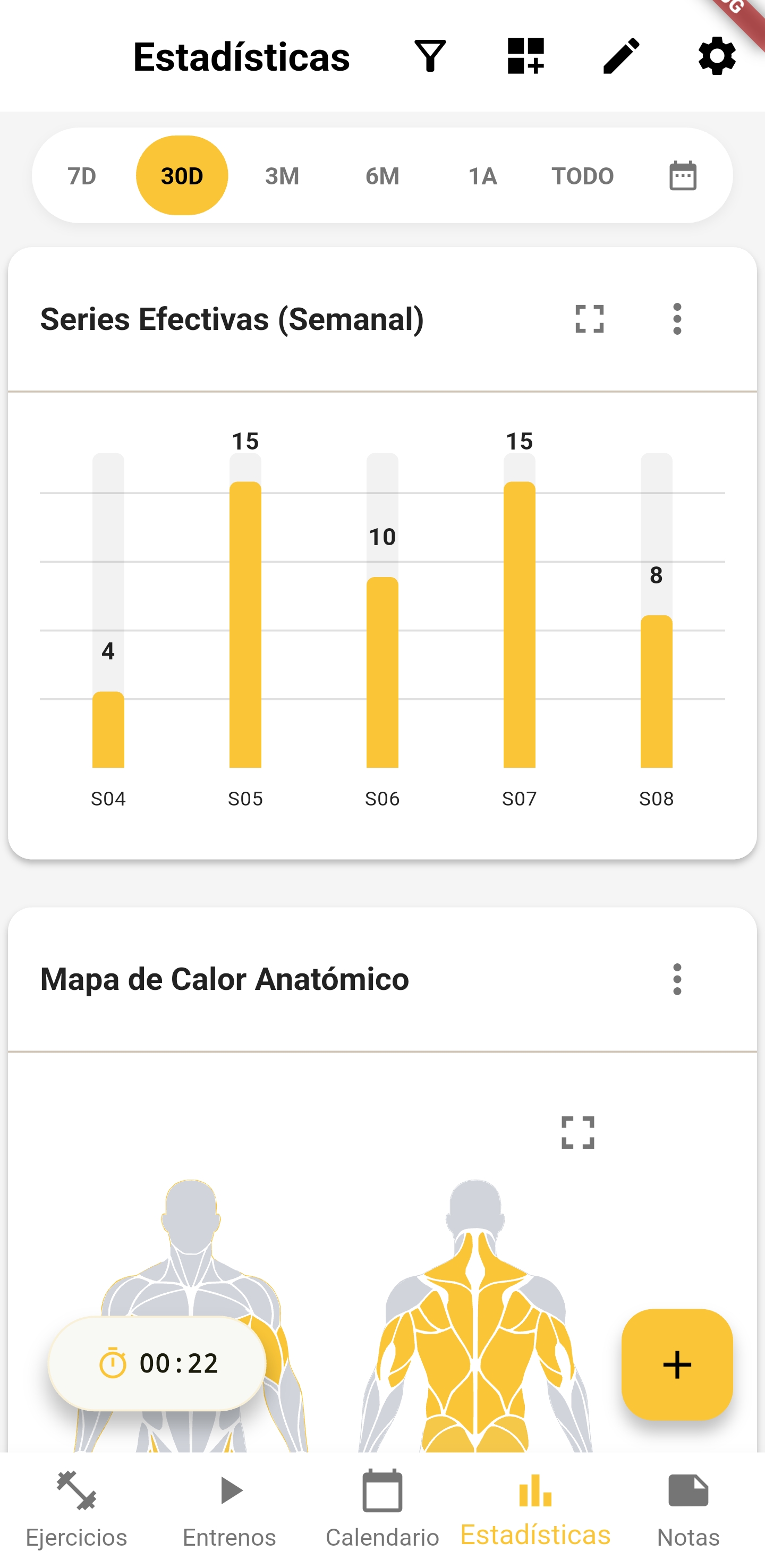Viewport: 765px width, 1568px height.
Task: Select the 7D time range
Action: (82, 176)
